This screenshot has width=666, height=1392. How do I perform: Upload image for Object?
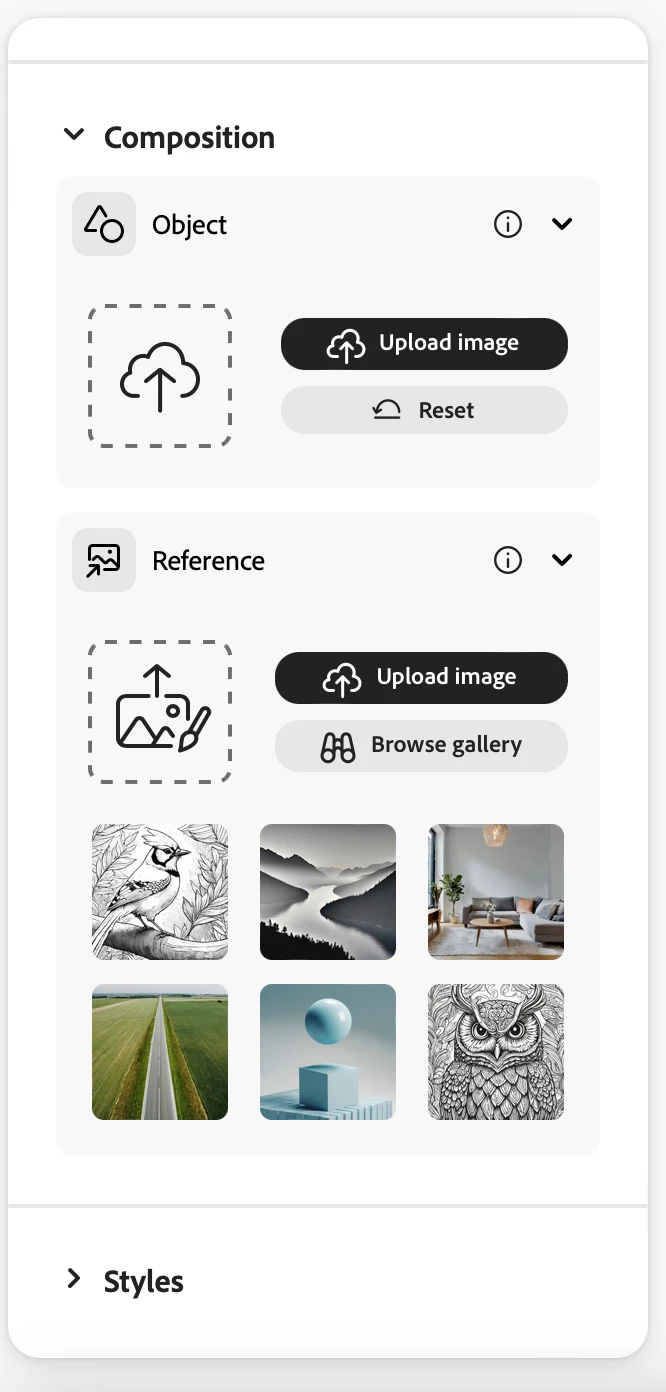tap(424, 344)
